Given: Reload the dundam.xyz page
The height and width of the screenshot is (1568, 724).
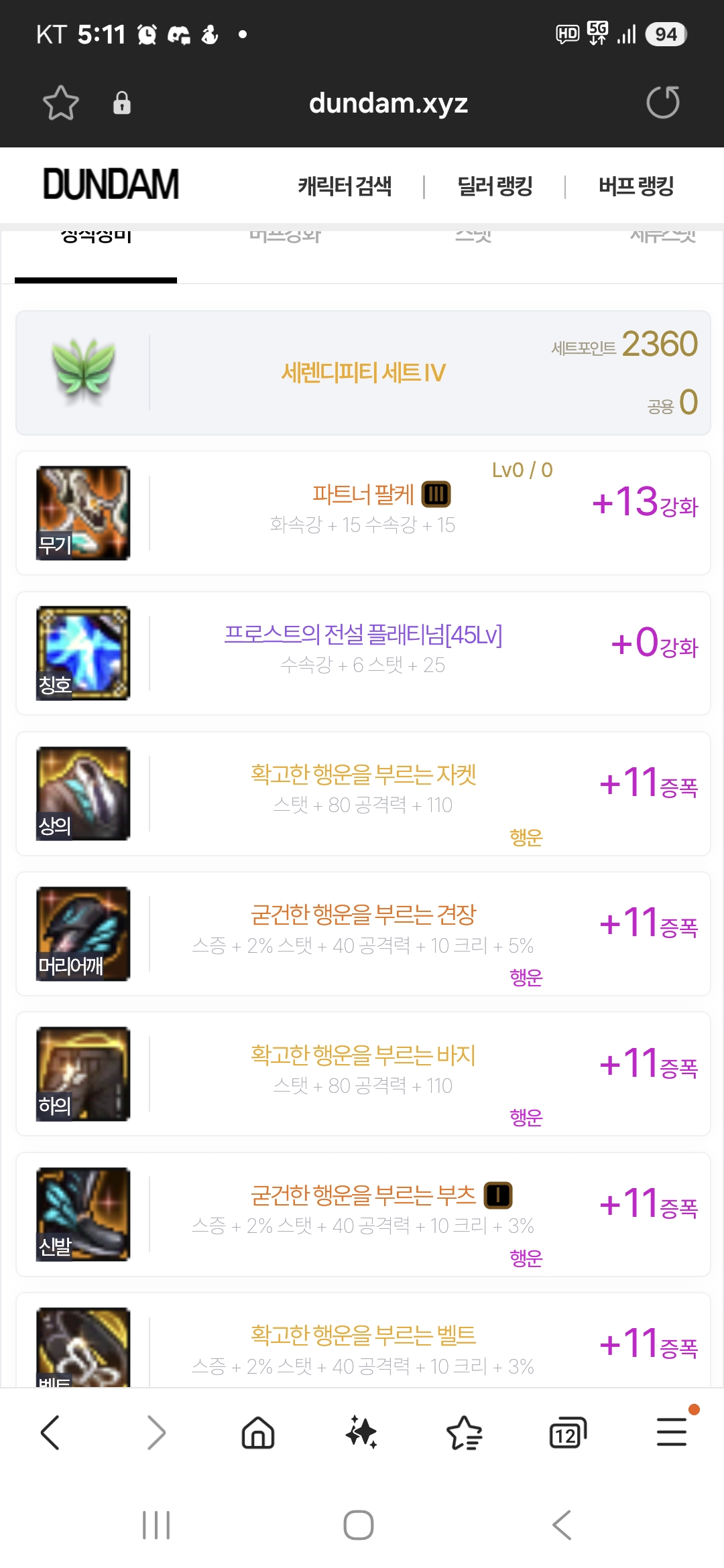Looking at the screenshot, I should pyautogui.click(x=662, y=103).
